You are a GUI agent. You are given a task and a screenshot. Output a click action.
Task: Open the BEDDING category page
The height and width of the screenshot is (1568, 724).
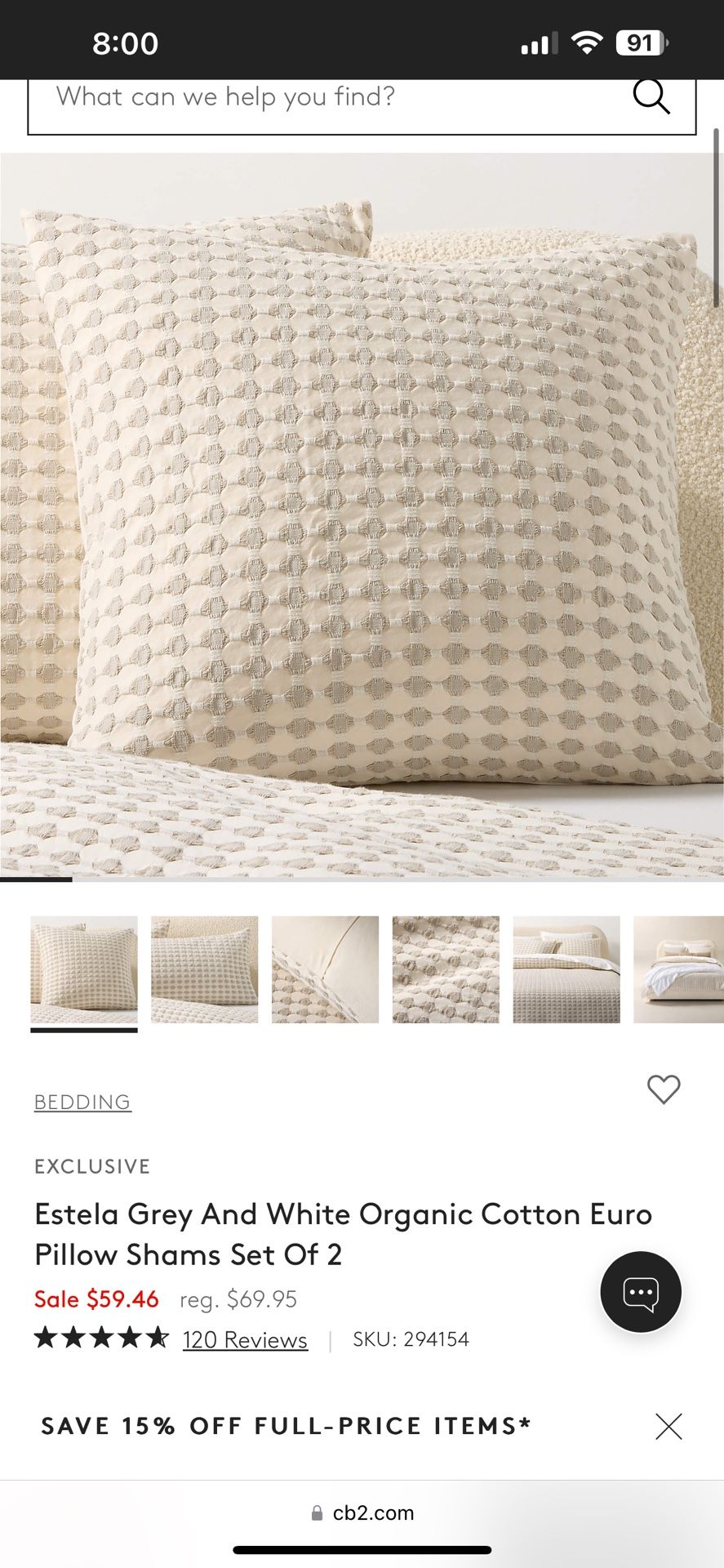[x=81, y=1102]
